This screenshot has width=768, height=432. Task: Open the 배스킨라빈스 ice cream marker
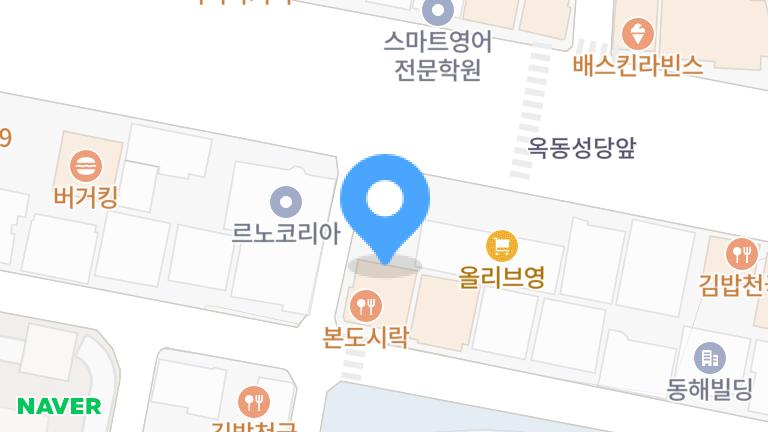click(x=637, y=35)
